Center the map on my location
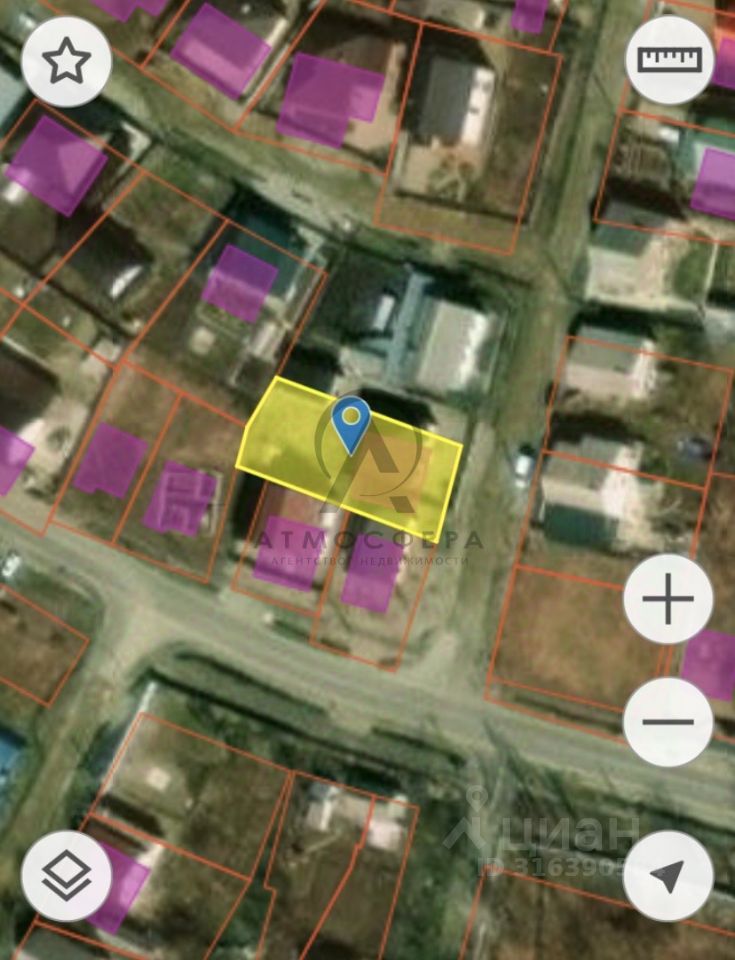The image size is (735, 960). coord(667,876)
